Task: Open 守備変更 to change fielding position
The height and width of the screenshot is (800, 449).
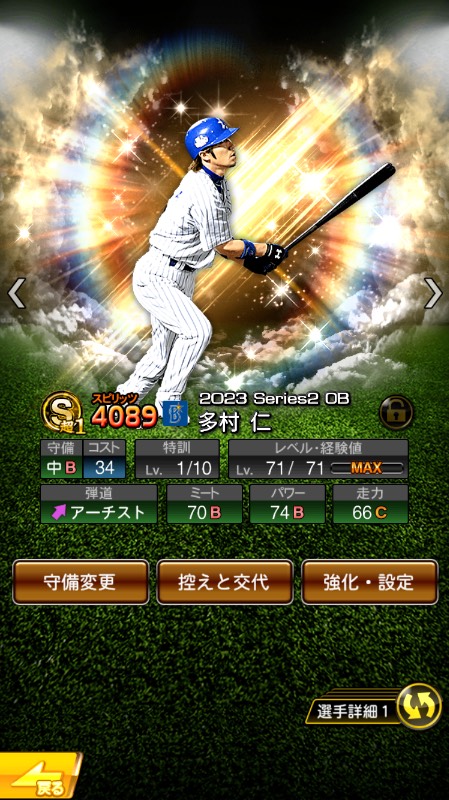Action: (81, 582)
